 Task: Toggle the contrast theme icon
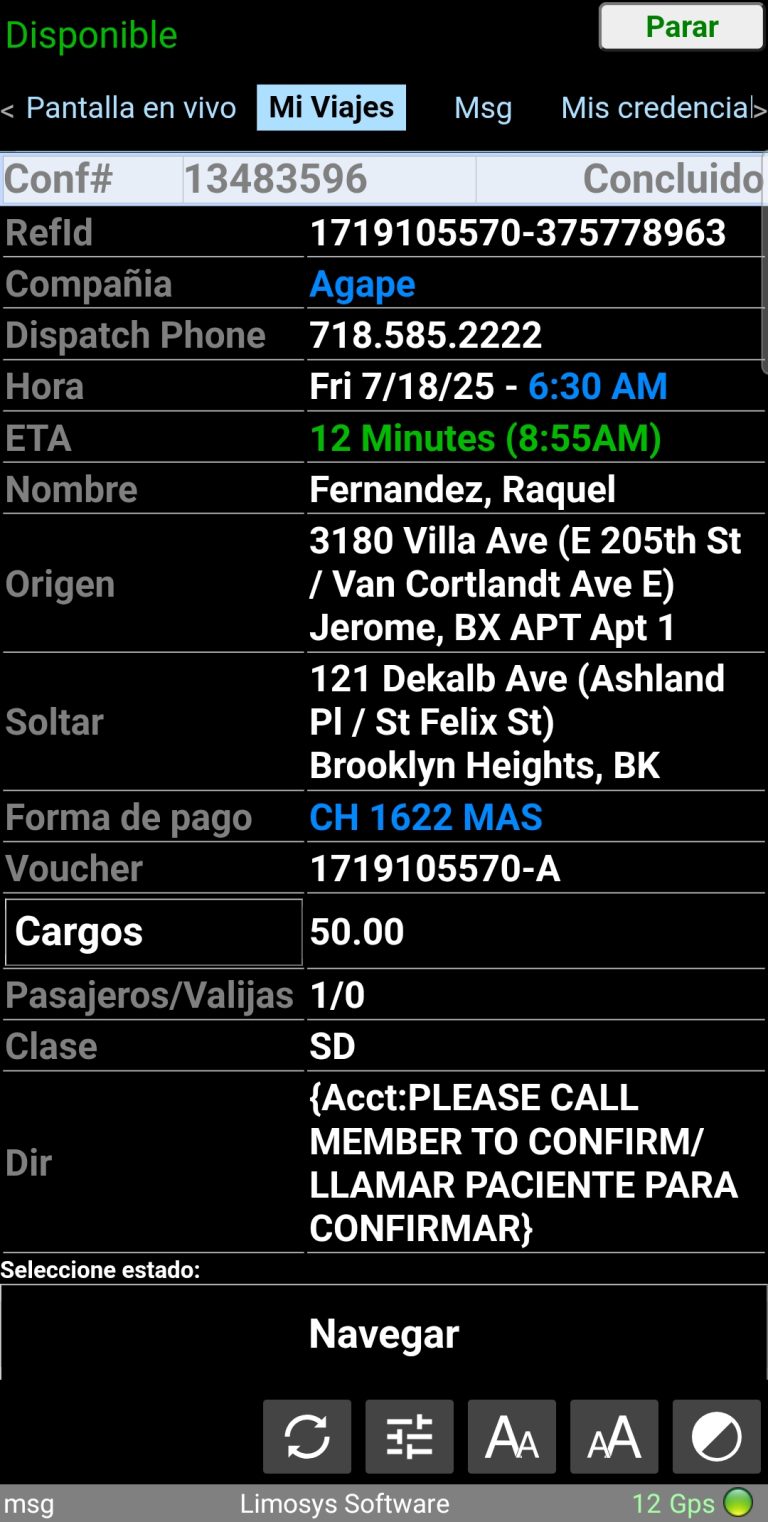pos(716,1437)
